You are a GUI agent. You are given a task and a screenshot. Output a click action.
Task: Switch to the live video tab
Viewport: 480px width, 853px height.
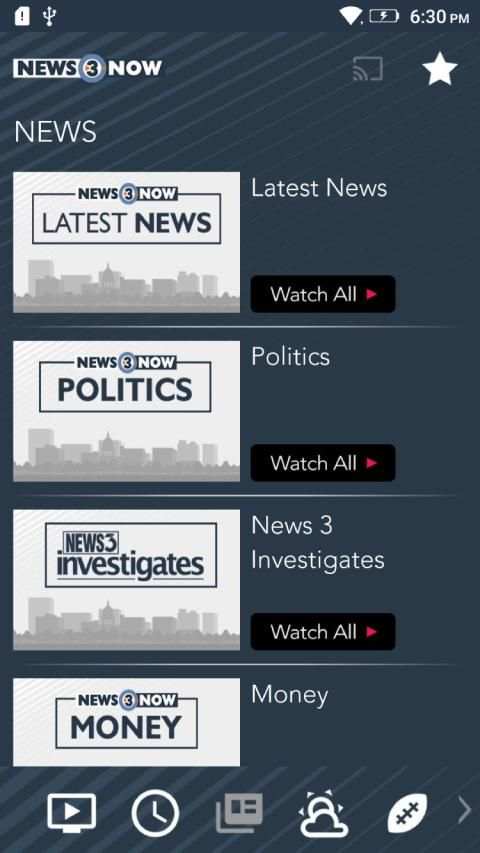pos(71,812)
